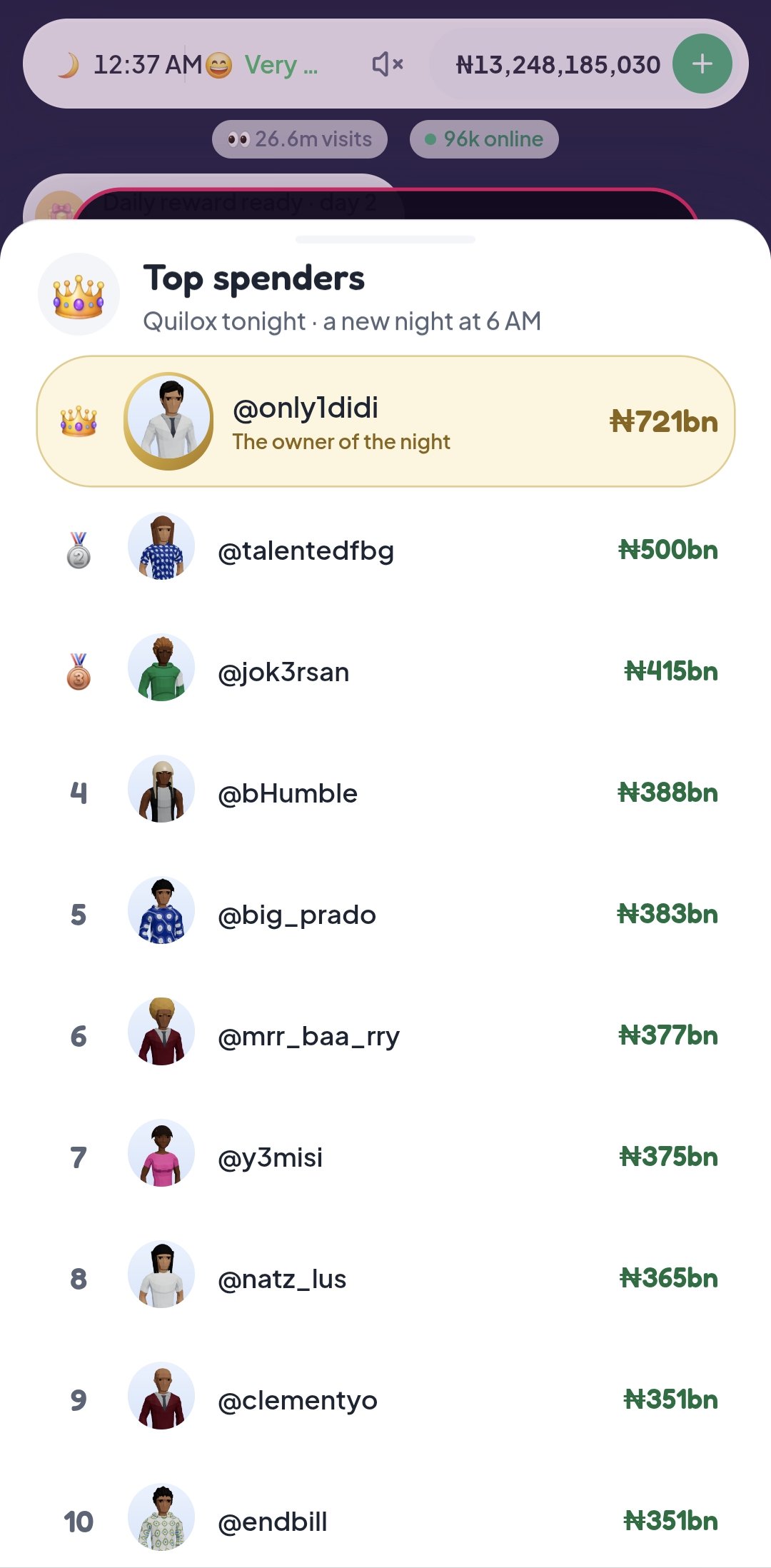View @bHumble in the spenders list
Viewport: 771px width, 1568px height.
pos(385,793)
